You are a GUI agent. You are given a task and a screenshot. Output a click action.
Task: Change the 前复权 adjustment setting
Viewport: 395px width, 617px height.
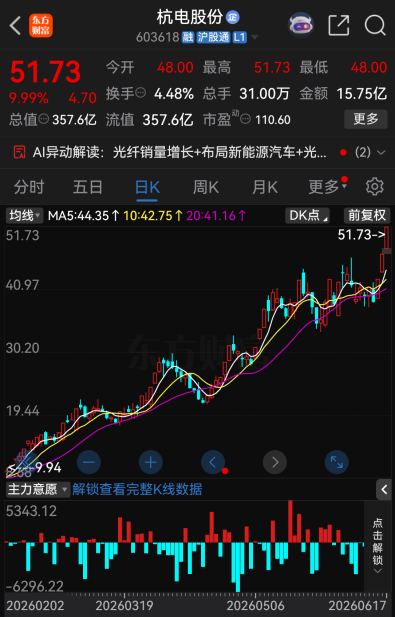[367, 216]
